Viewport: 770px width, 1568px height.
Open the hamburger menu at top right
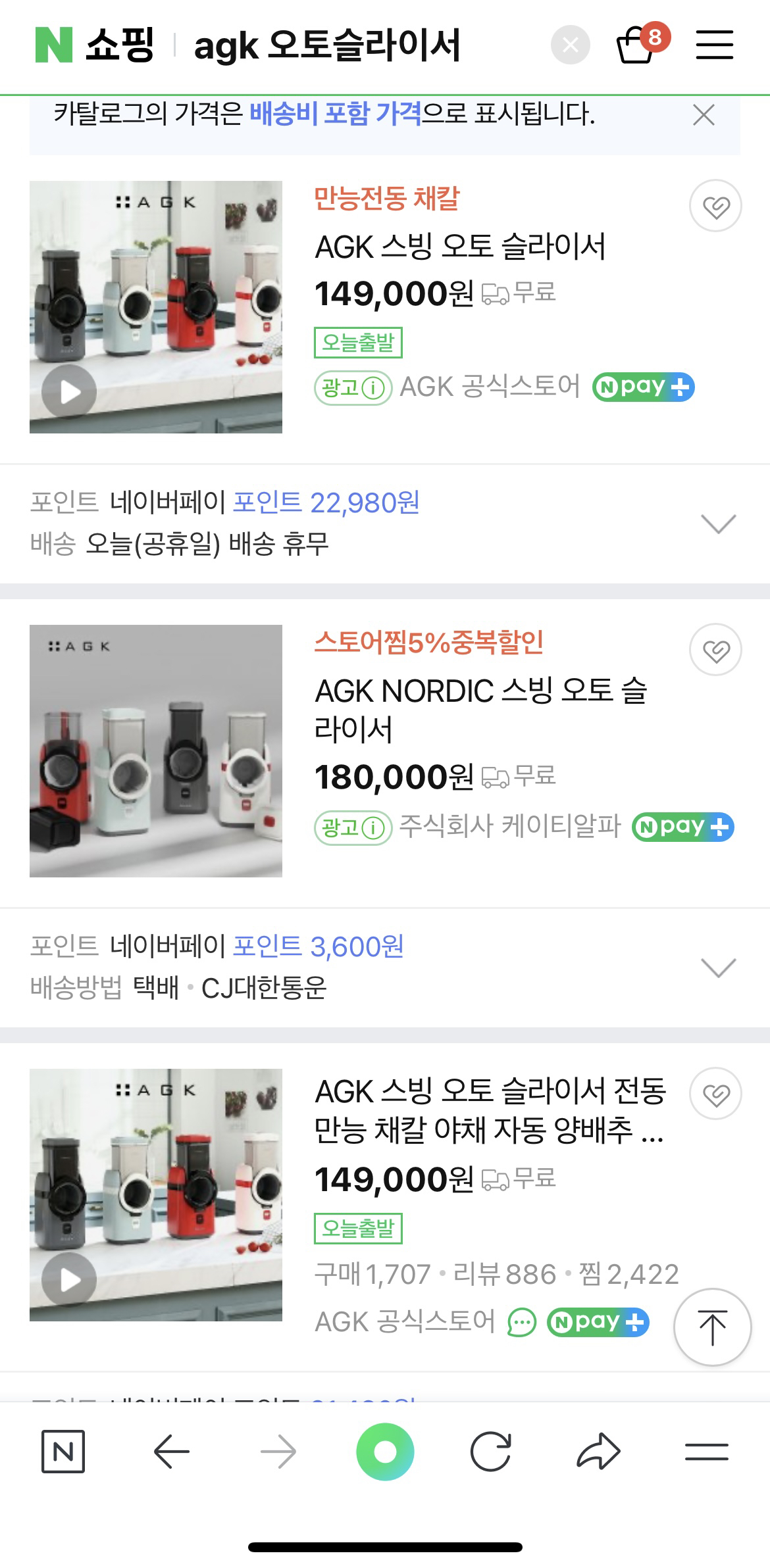pos(714,45)
